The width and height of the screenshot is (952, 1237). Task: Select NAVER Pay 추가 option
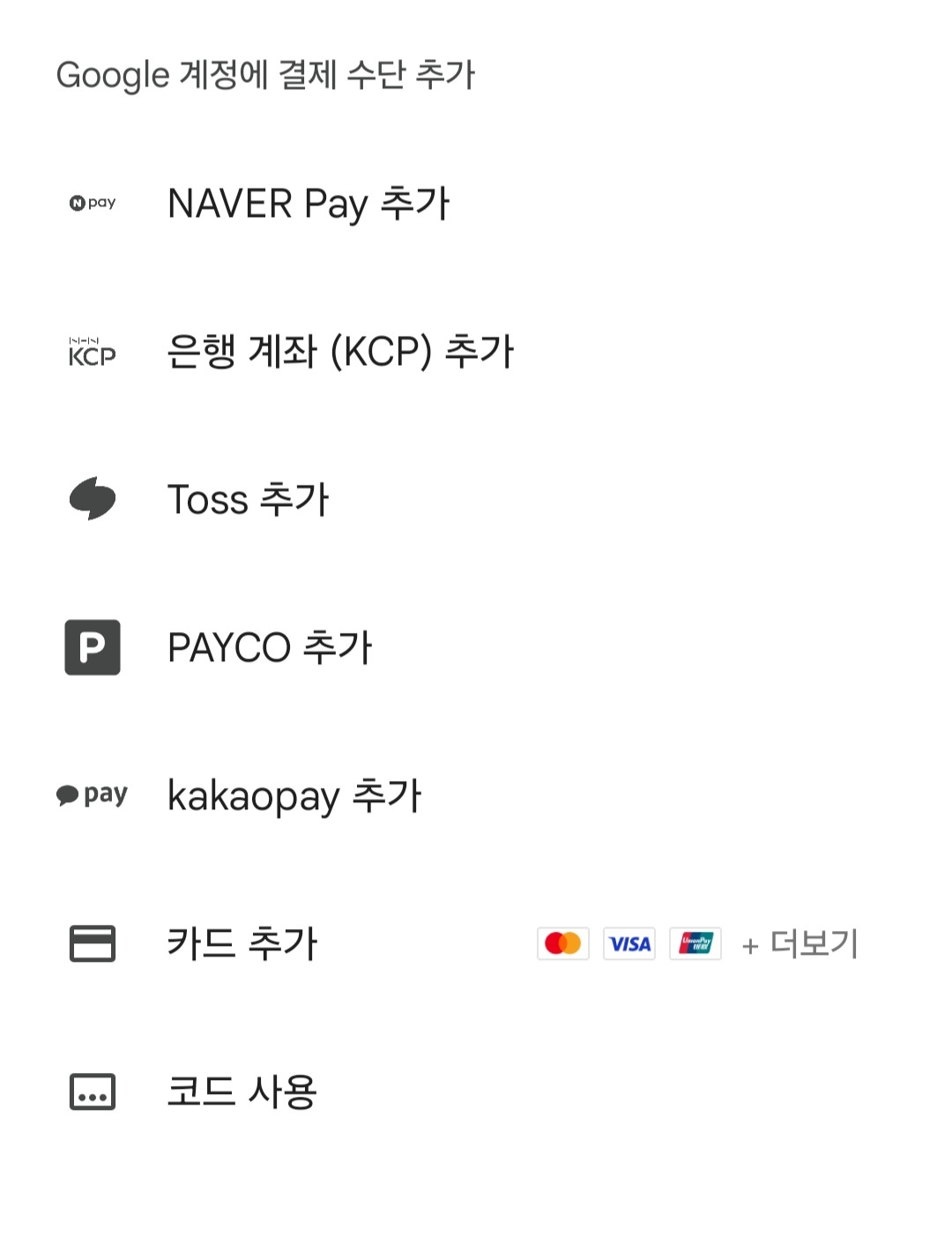309,204
